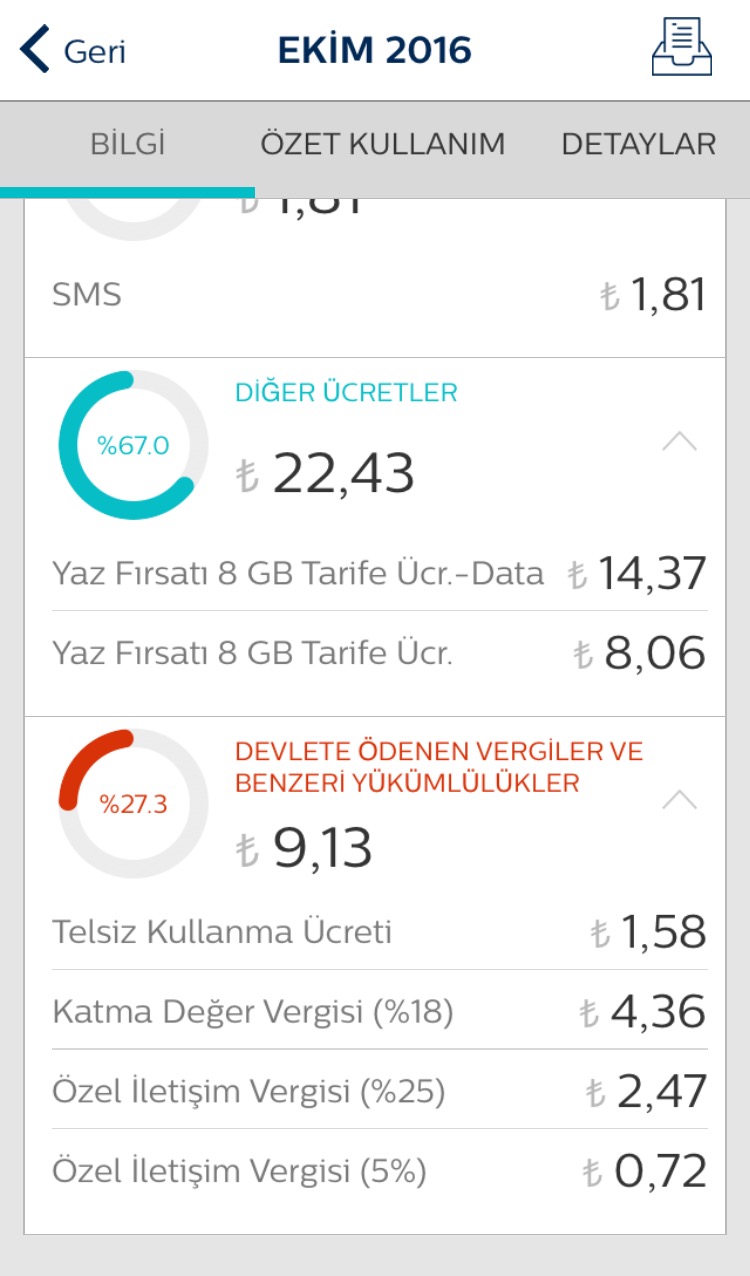Collapse the DEVLETE ÖDENEN VERGİLER section
750x1276 pixels.
pyautogui.click(x=680, y=799)
